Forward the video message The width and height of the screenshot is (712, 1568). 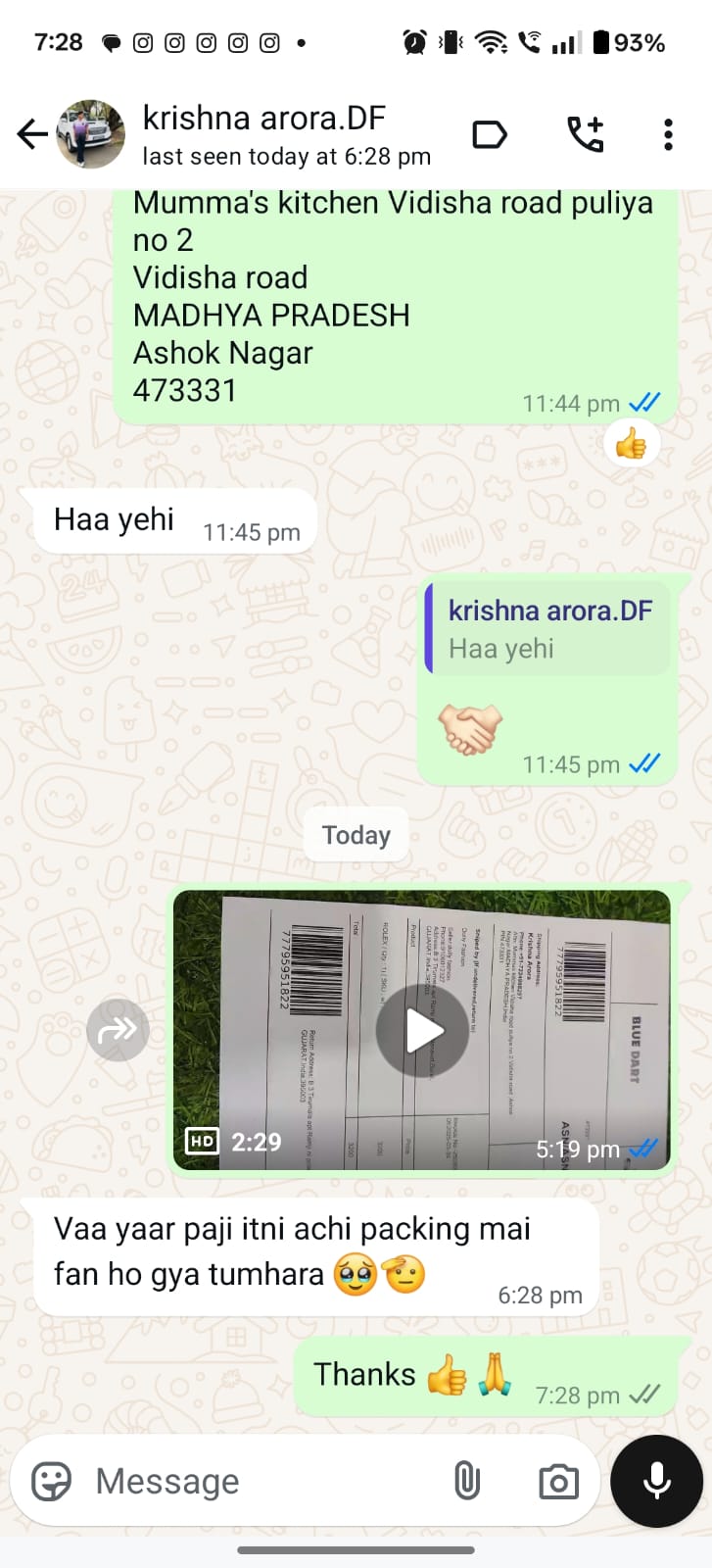point(118,1030)
